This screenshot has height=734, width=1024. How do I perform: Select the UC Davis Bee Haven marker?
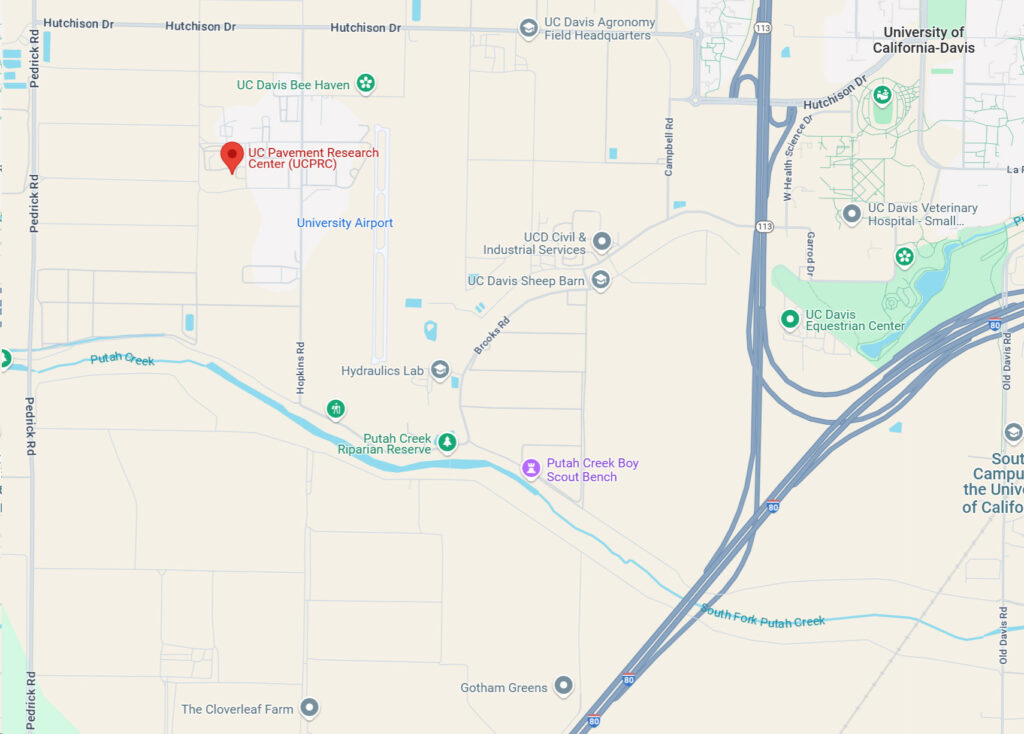[x=366, y=84]
